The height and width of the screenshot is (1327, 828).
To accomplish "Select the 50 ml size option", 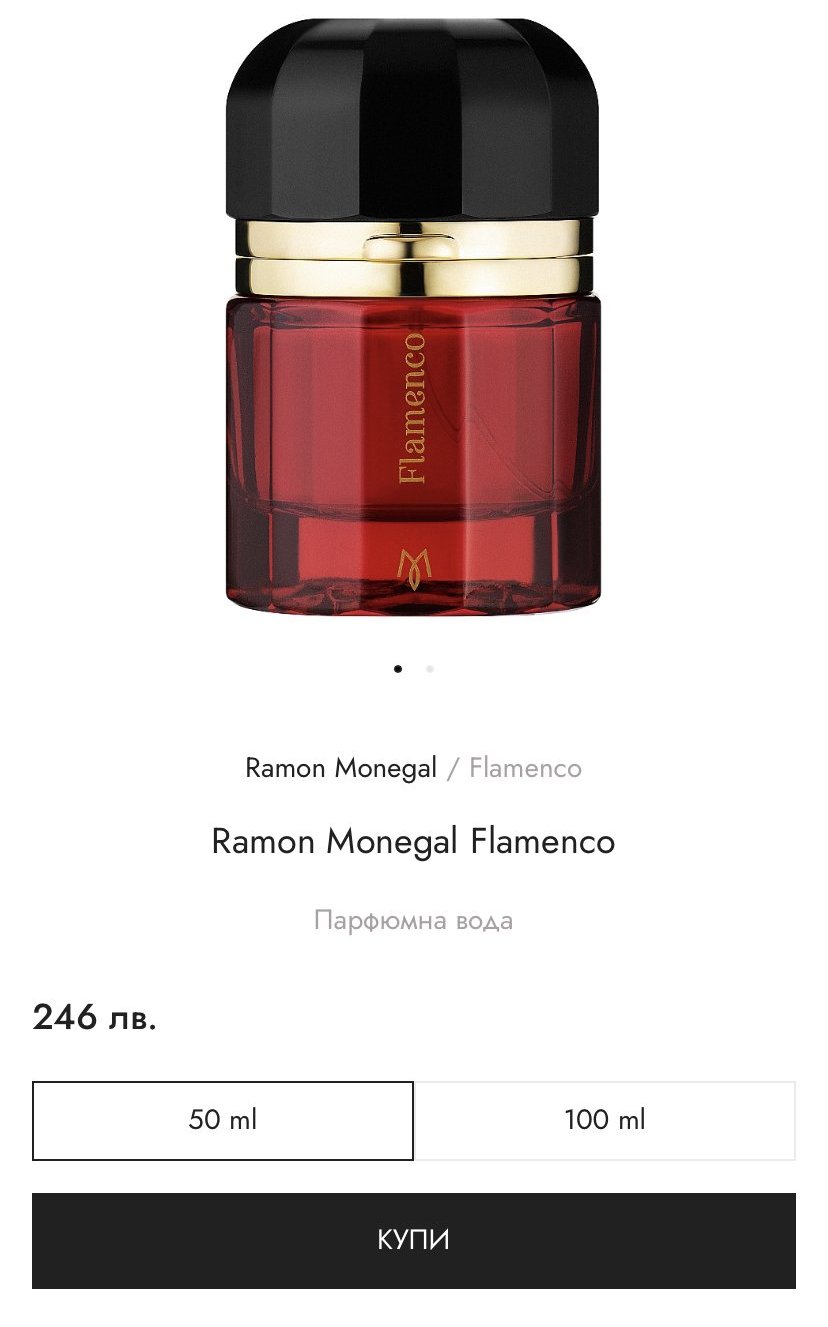I will pos(223,1120).
